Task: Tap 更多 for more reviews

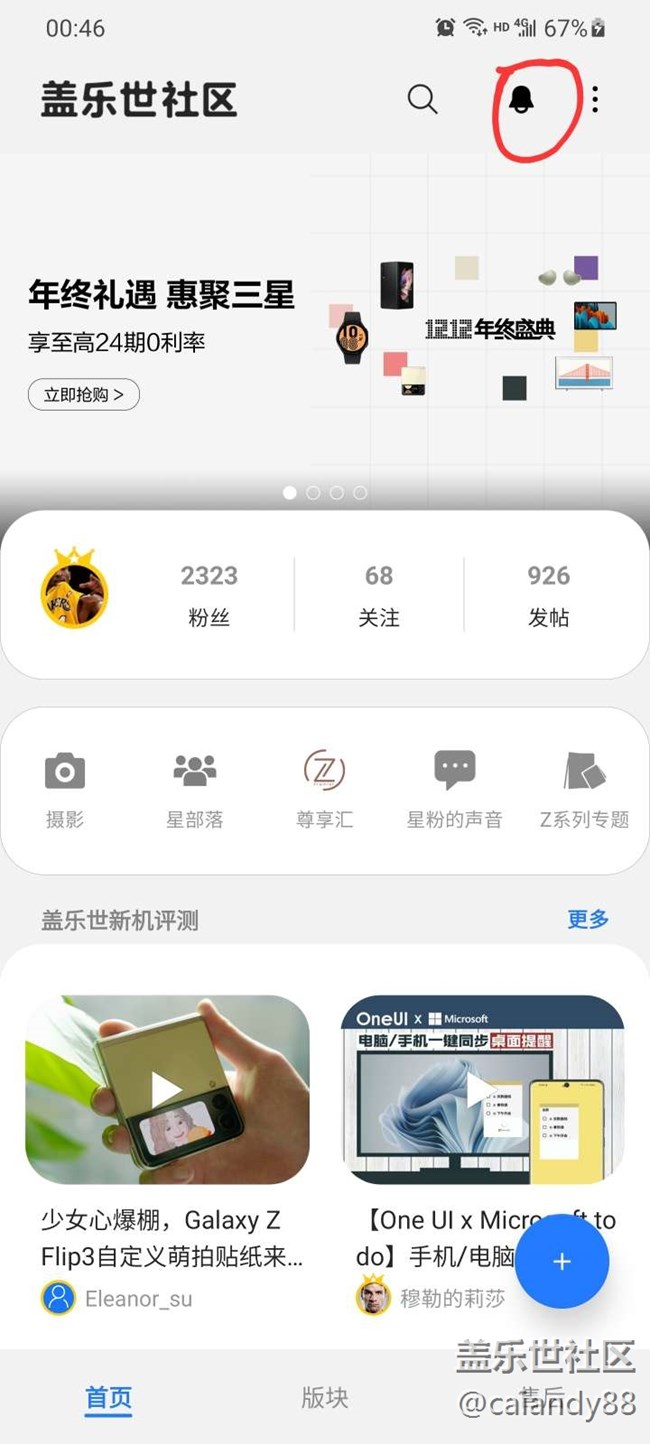Action: tap(588, 919)
